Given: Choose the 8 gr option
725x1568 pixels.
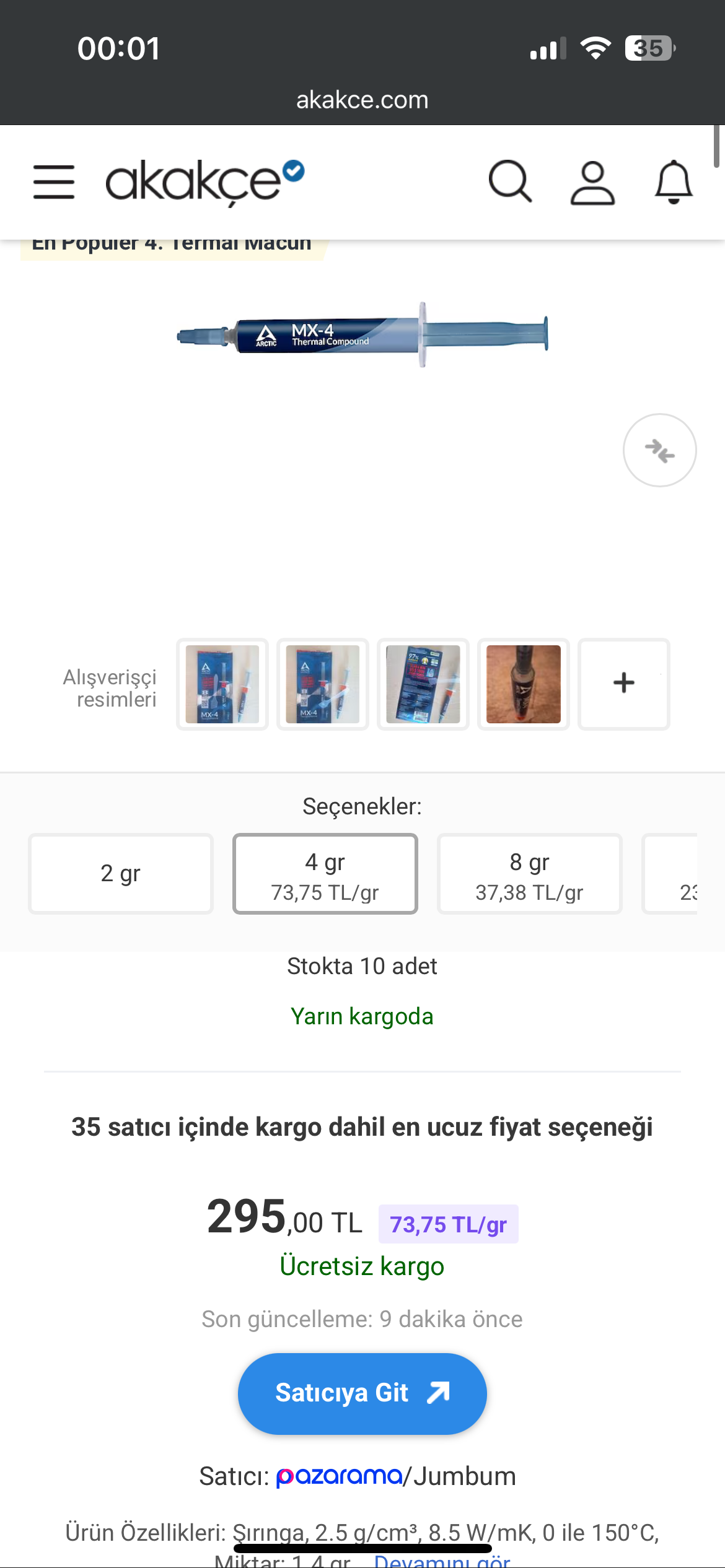Looking at the screenshot, I should coord(529,874).
